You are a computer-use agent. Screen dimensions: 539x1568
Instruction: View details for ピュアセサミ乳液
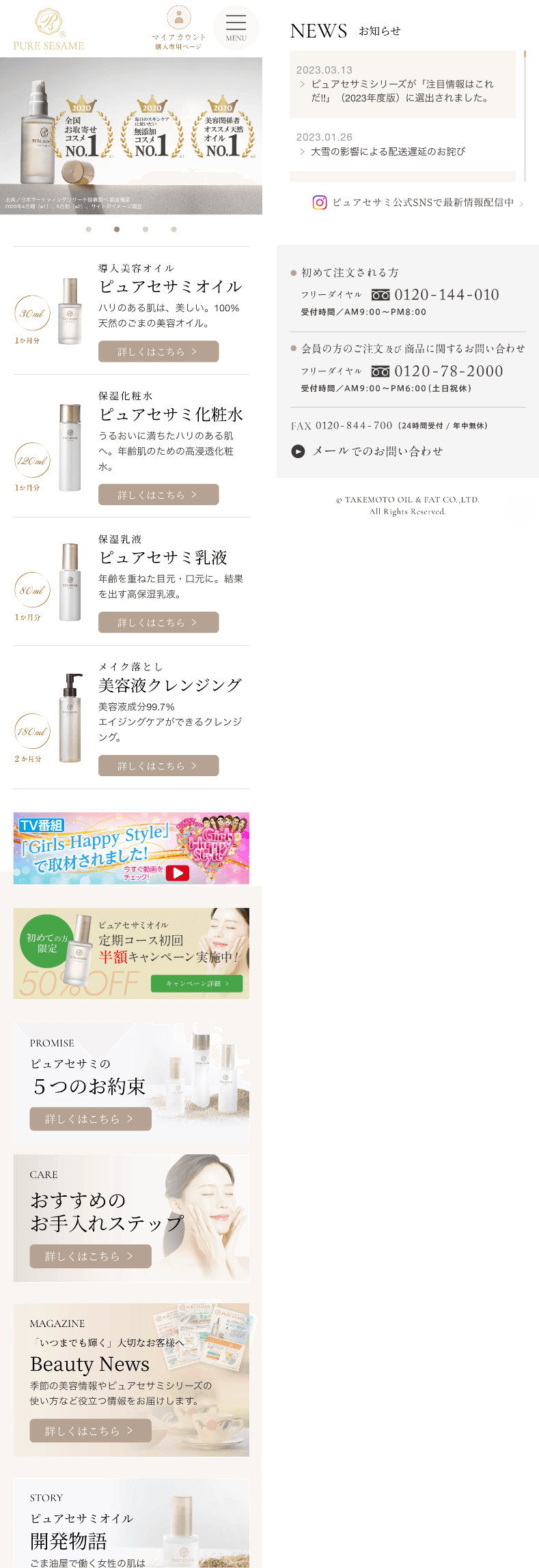coord(158,623)
